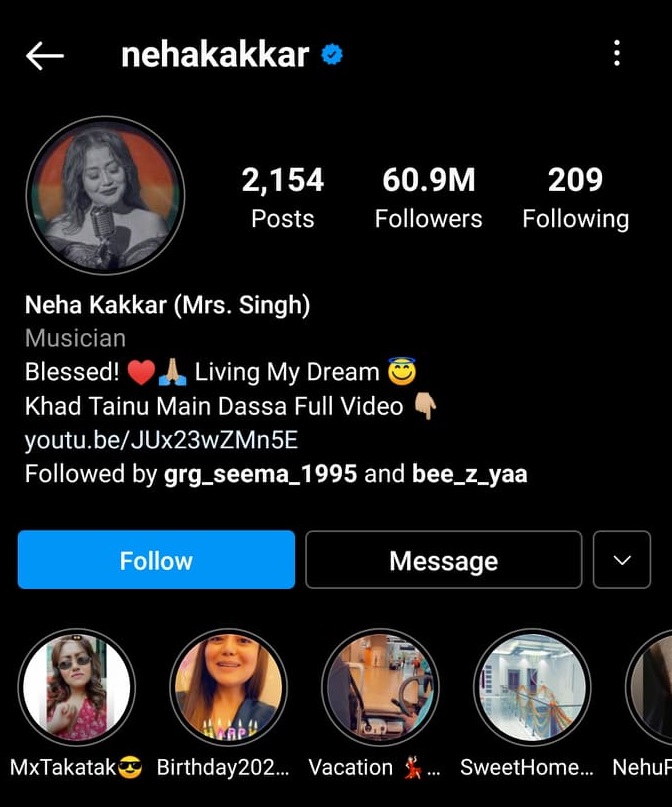Image resolution: width=672 pixels, height=807 pixels.
Task: Follow the nehakakkar account
Action: pos(156,560)
